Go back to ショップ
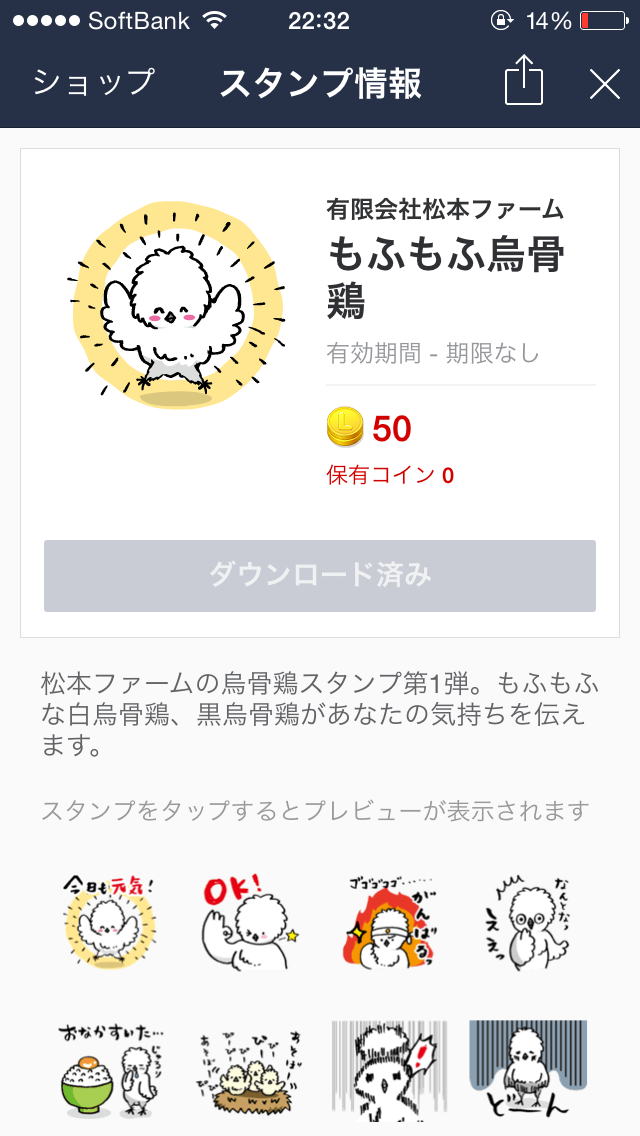The height and width of the screenshot is (1136, 640). pos(93,83)
